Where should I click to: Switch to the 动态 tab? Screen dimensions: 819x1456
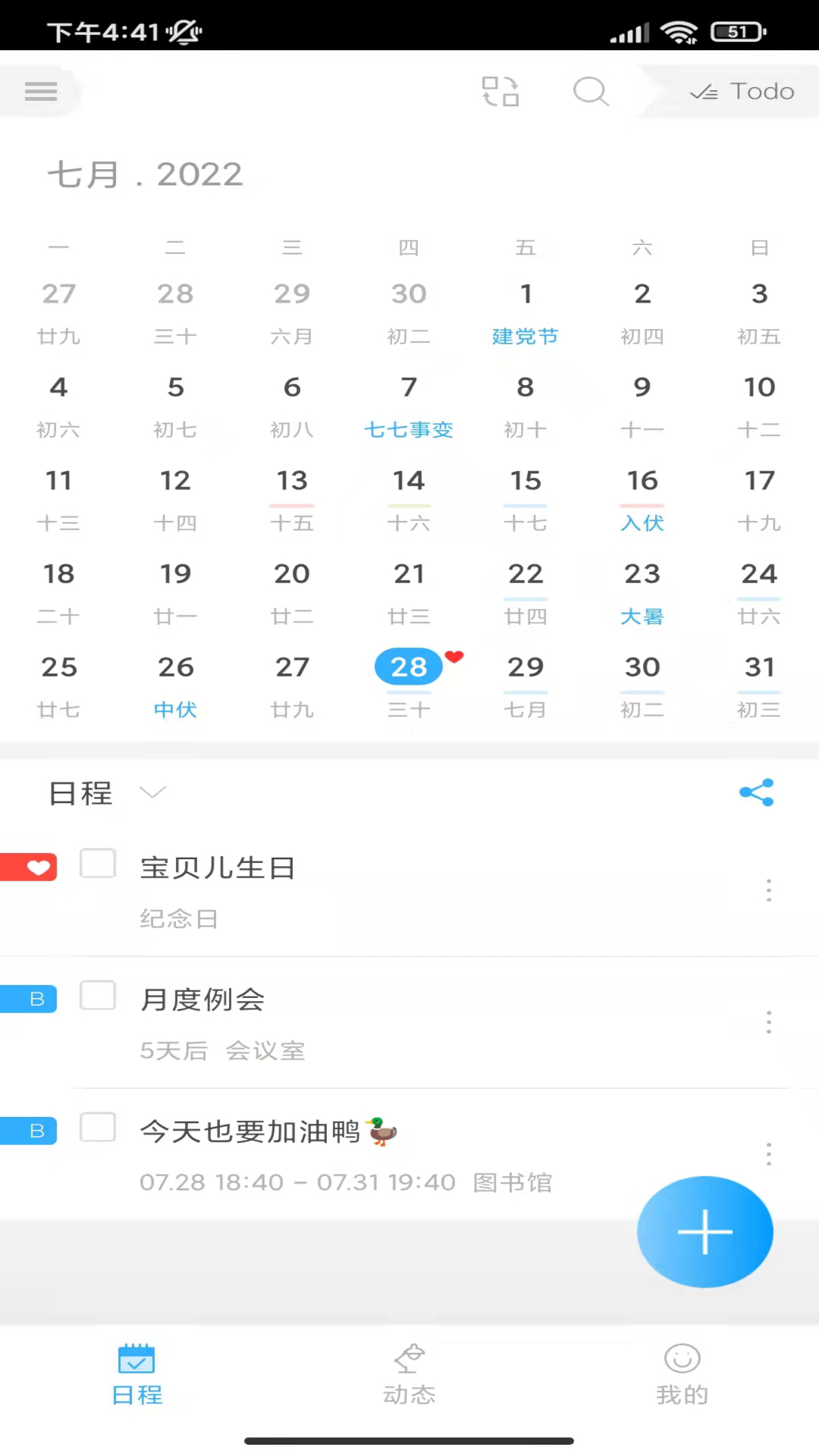tap(409, 1373)
